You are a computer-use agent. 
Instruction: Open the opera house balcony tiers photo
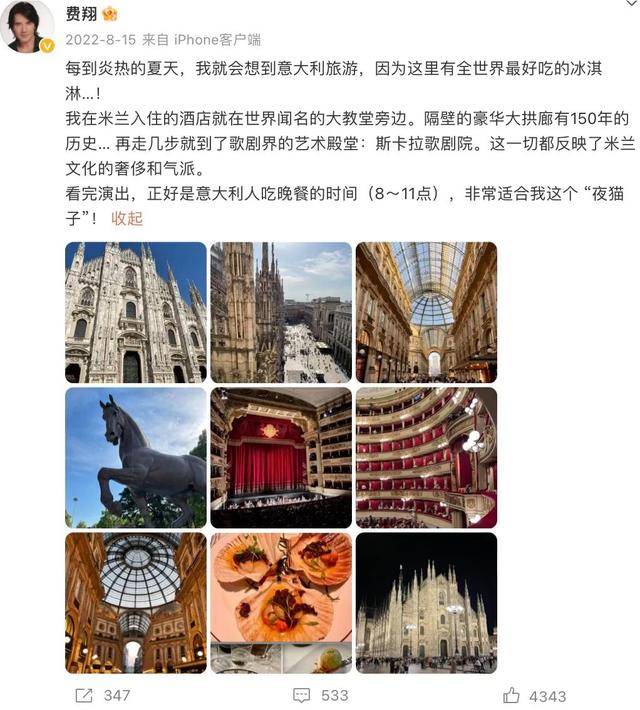pyautogui.click(x=426, y=457)
